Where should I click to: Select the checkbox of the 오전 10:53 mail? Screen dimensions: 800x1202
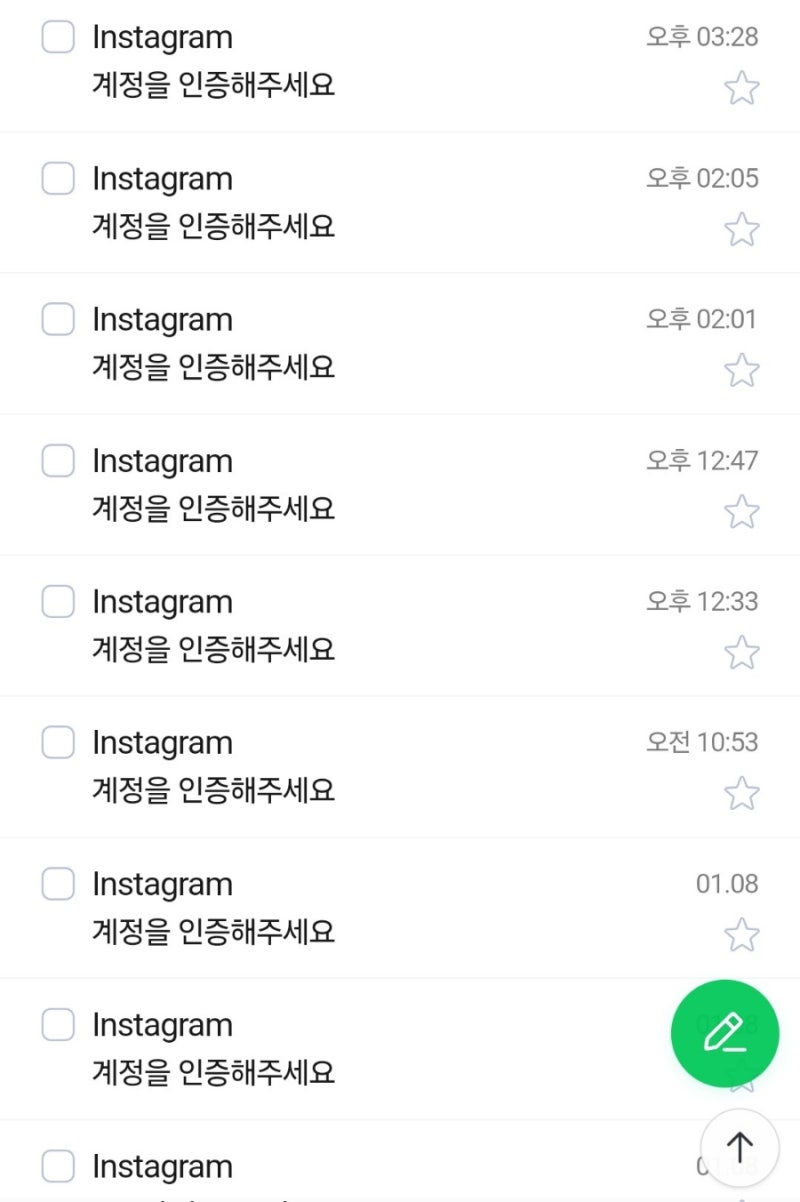[58, 742]
